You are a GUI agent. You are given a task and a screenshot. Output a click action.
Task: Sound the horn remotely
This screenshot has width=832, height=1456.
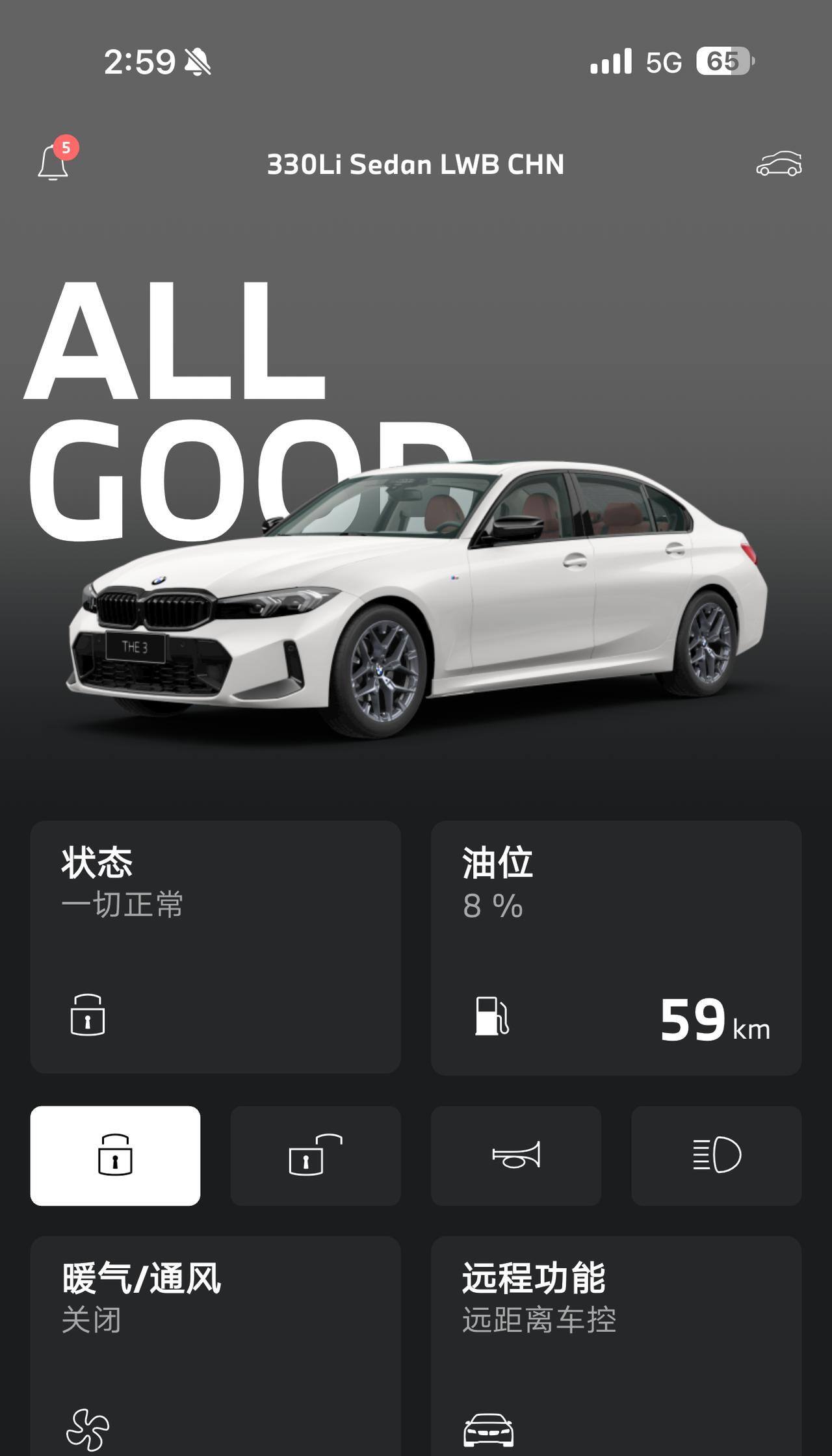(x=516, y=1156)
